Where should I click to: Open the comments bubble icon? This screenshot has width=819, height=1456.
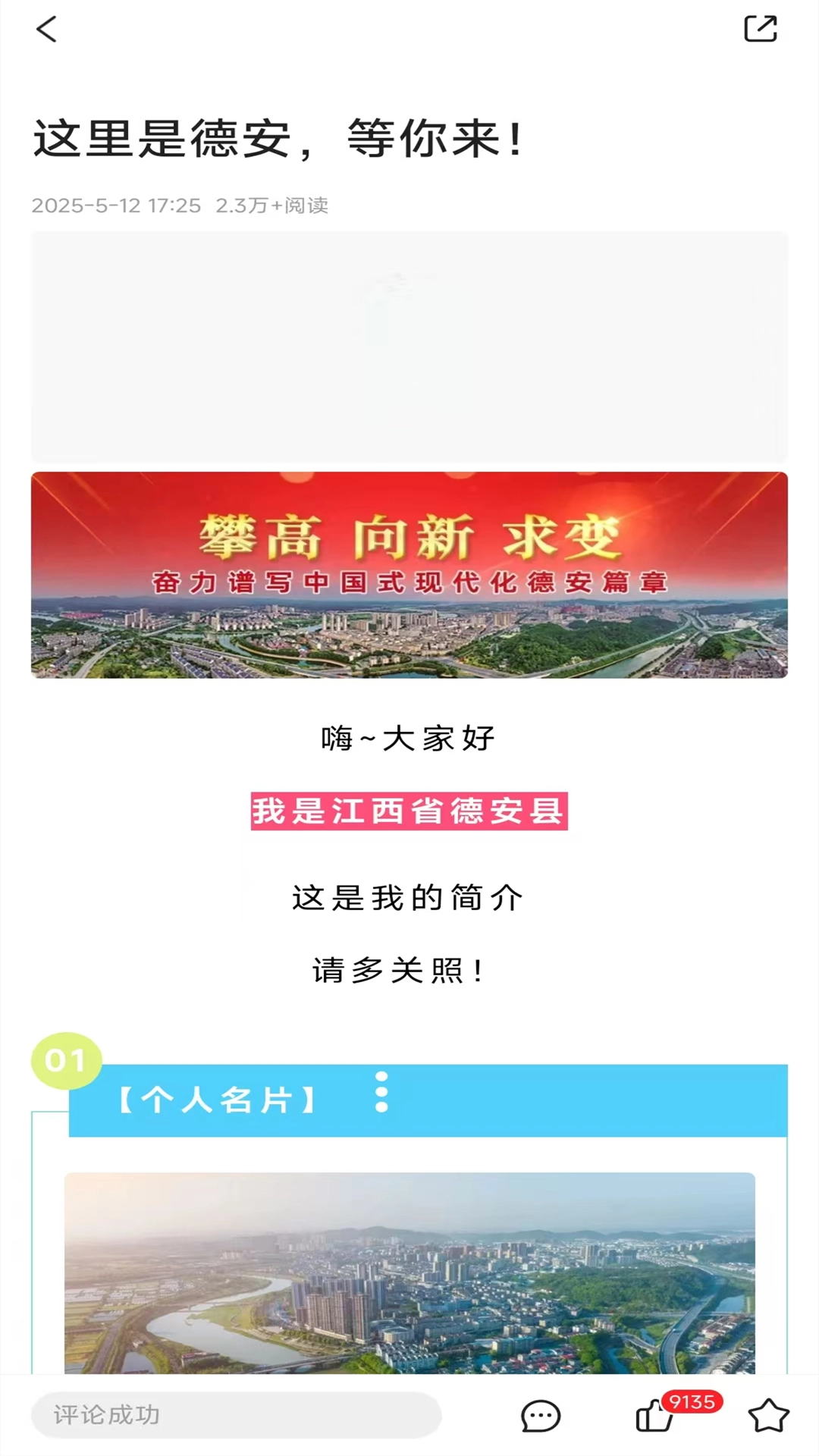point(541,1416)
